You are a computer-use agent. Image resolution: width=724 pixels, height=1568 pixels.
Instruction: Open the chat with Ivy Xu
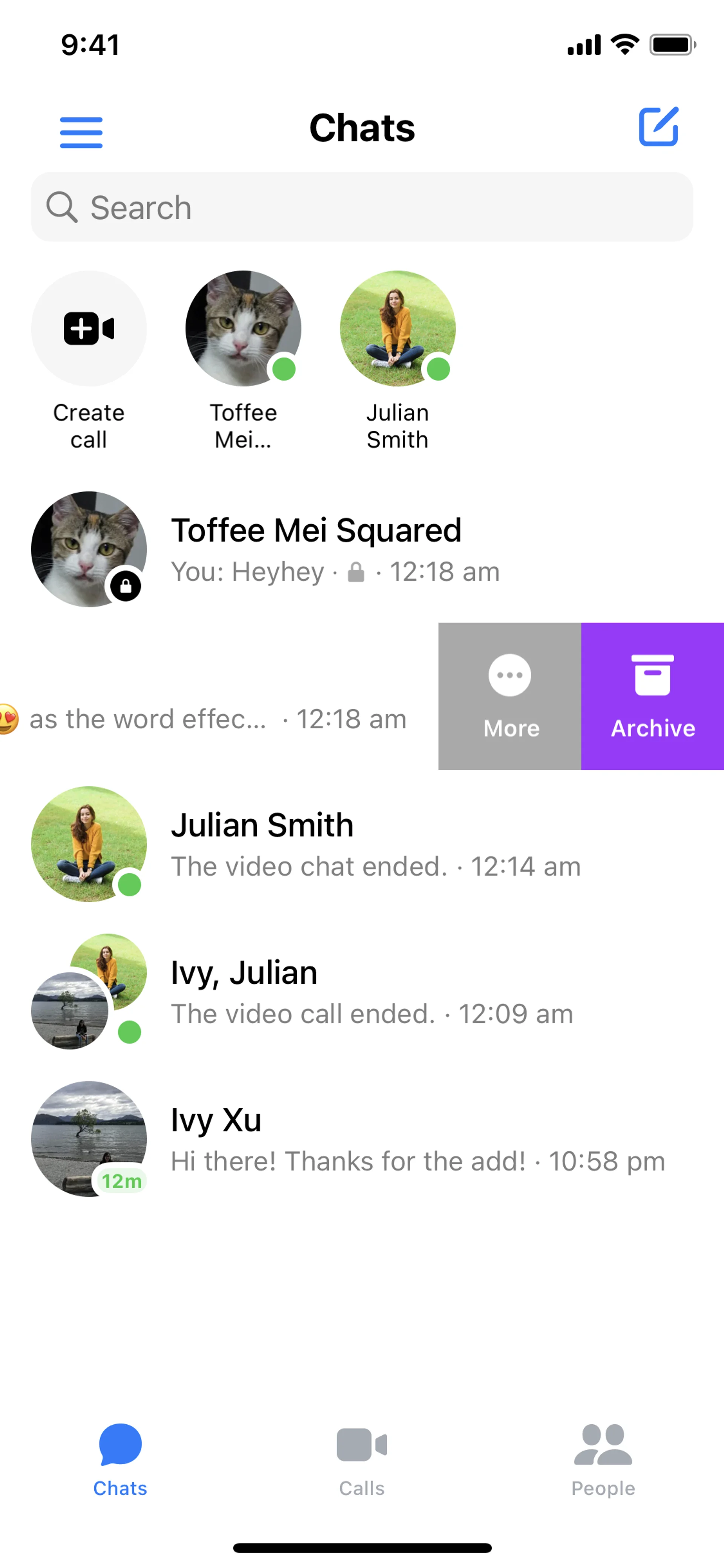361,1138
